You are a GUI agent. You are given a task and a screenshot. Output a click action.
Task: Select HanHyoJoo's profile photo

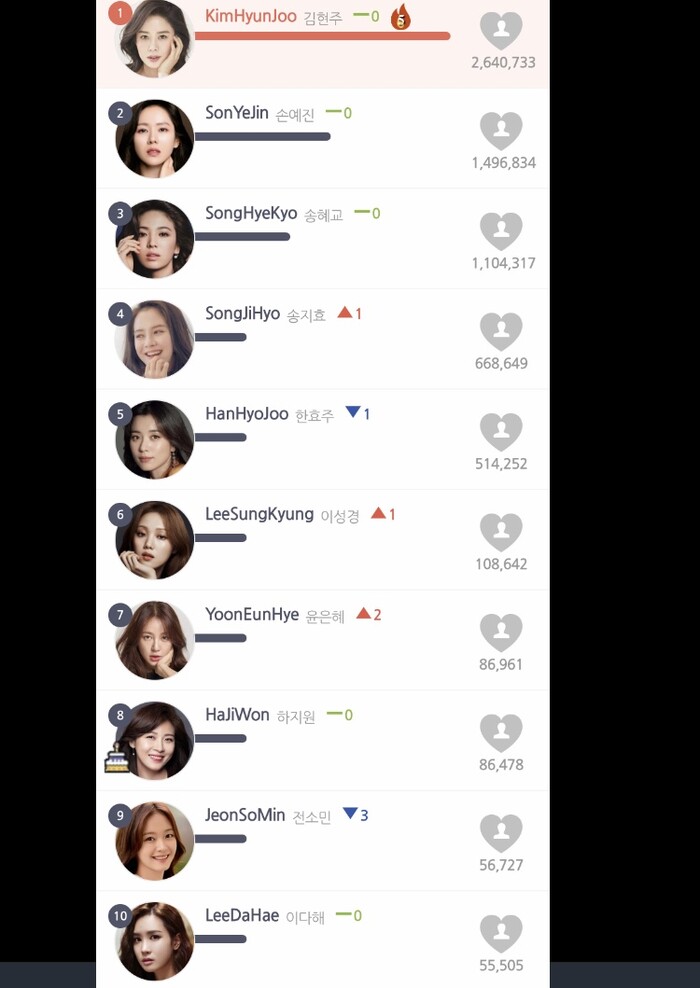click(154, 439)
